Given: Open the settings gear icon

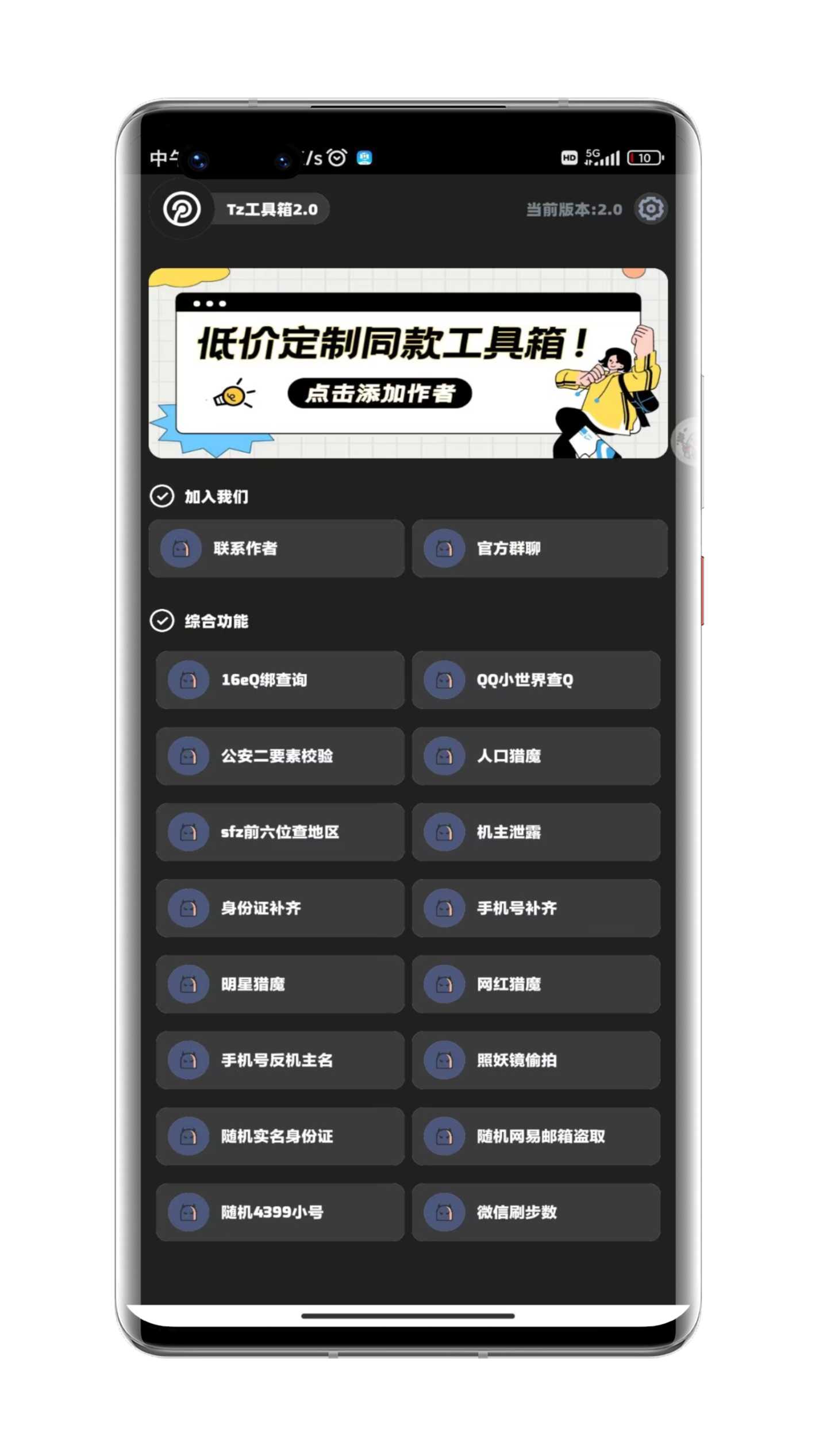Looking at the screenshot, I should click(x=651, y=209).
